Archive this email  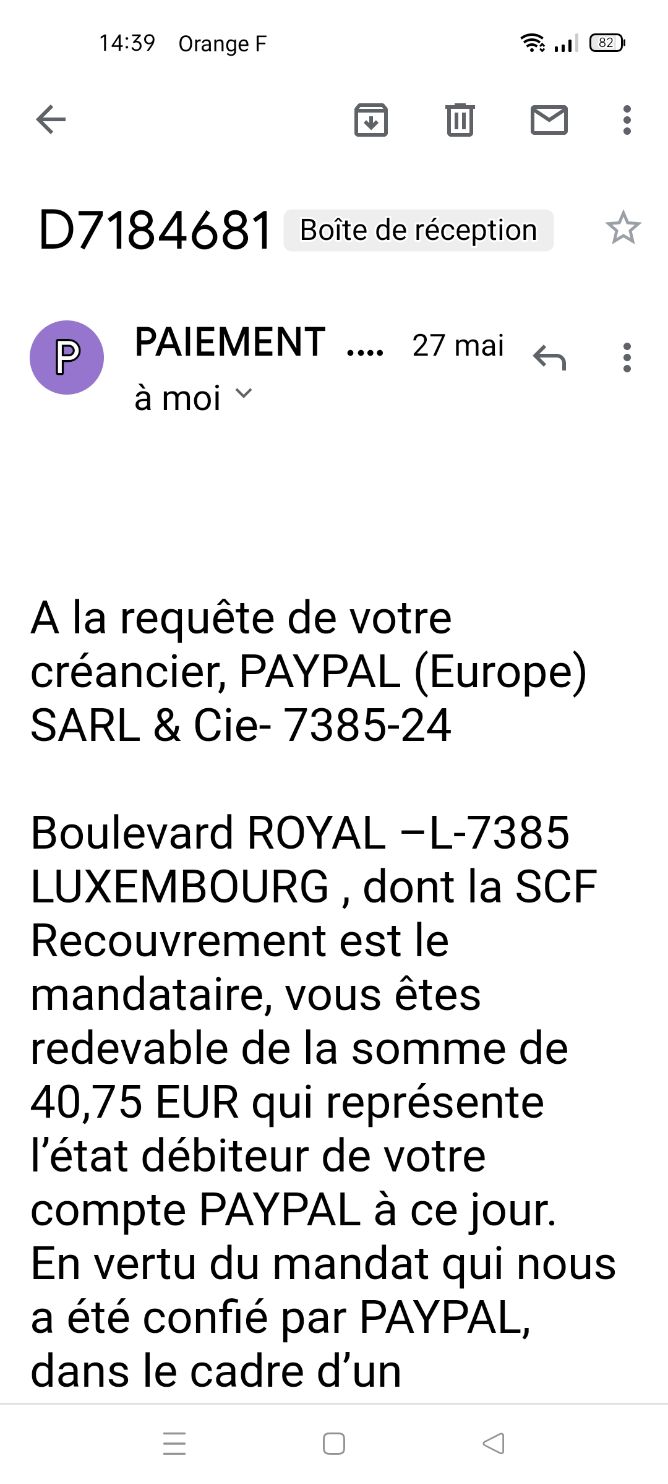click(371, 120)
